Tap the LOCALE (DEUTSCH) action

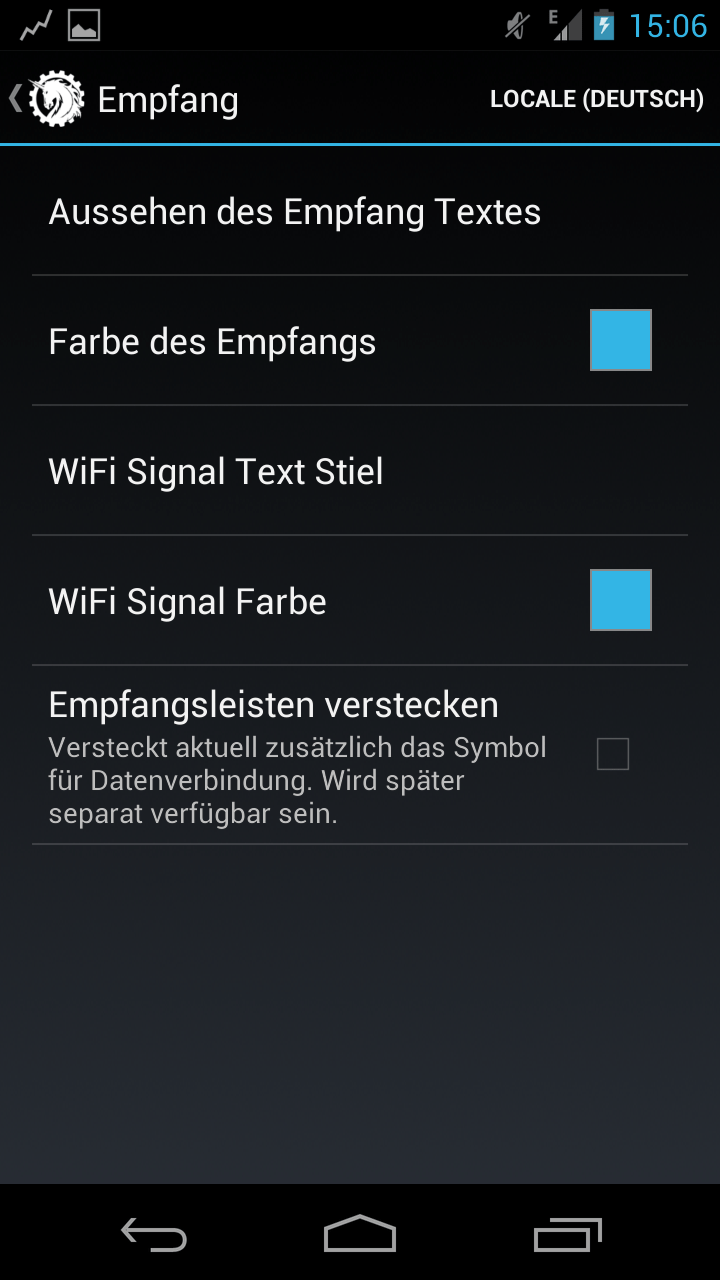[x=597, y=99]
